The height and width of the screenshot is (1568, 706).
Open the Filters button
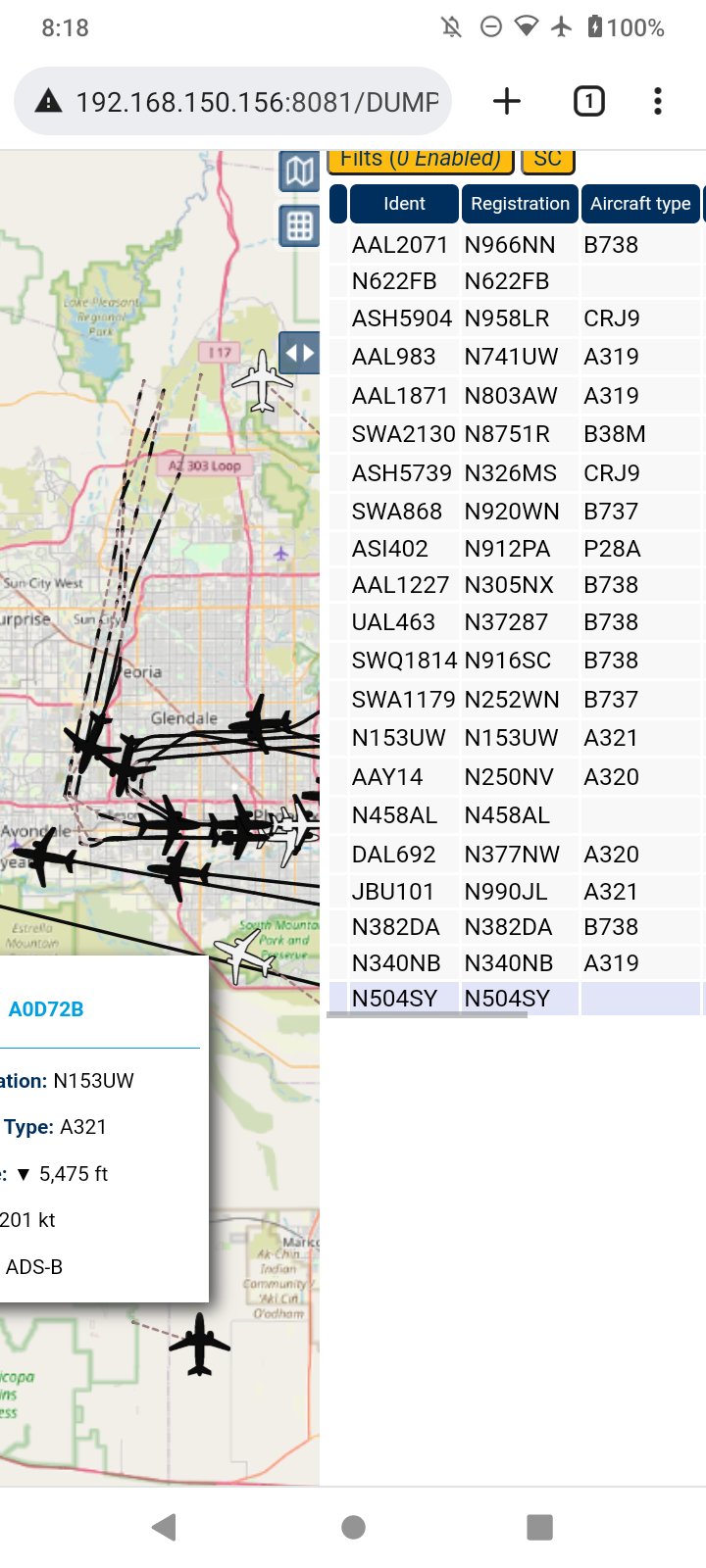tap(421, 160)
